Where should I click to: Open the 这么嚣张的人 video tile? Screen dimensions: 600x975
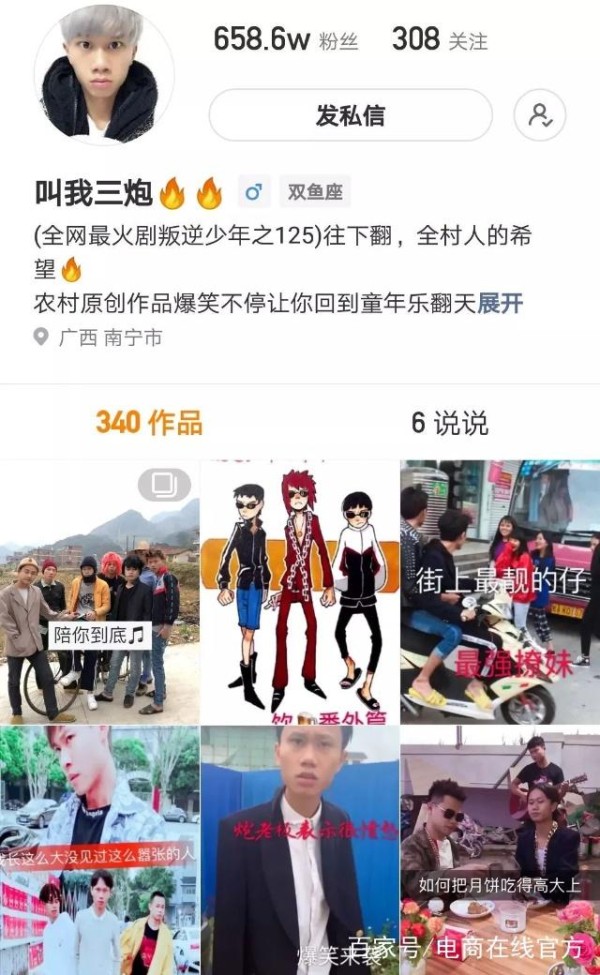[99, 850]
